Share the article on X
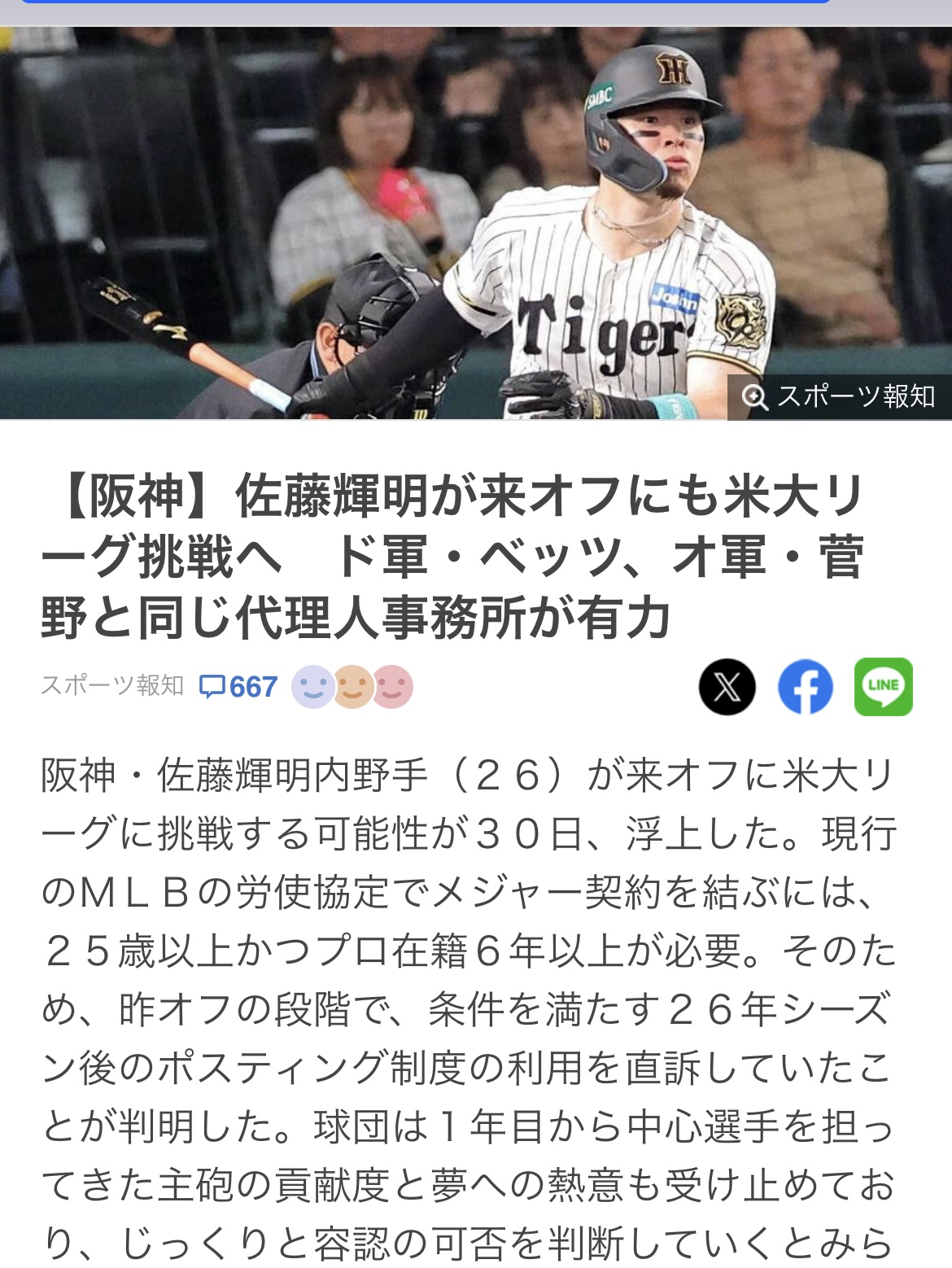Screen dimensions: 952x1268 click(727, 687)
